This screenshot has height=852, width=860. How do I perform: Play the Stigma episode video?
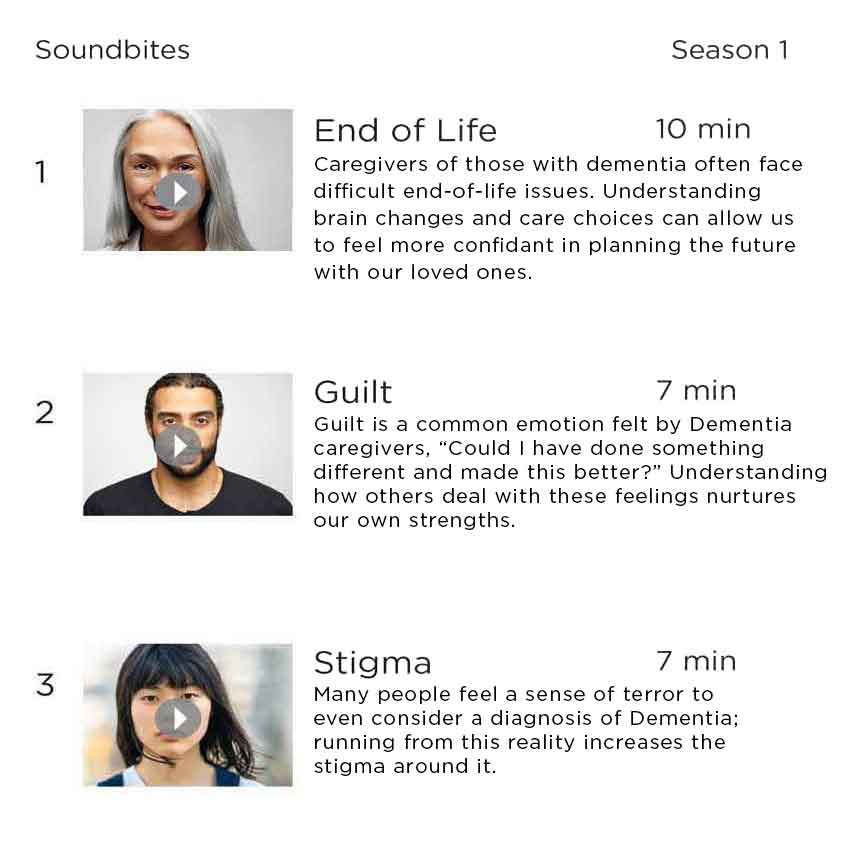pos(179,718)
